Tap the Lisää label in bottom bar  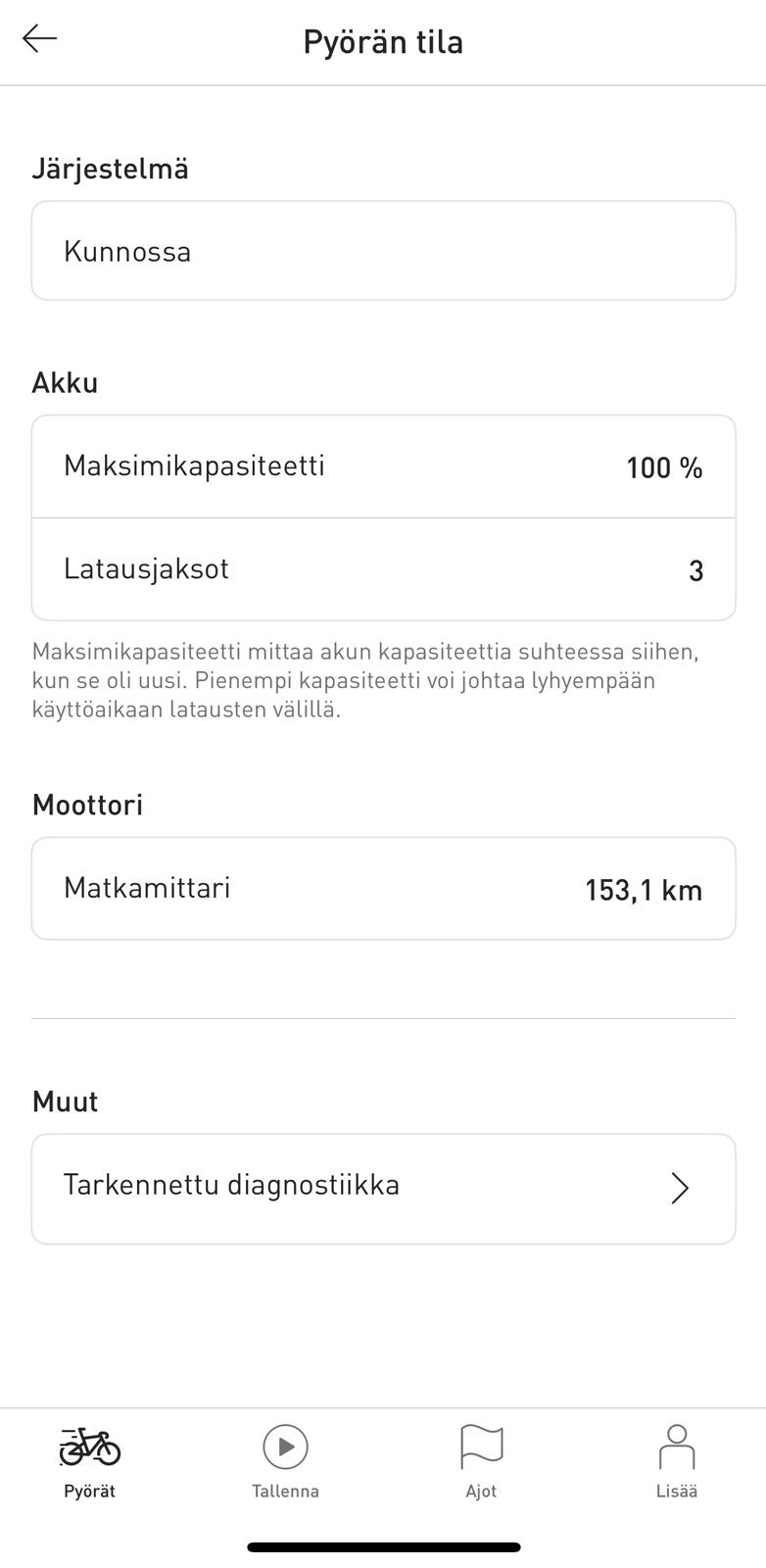(x=676, y=1492)
